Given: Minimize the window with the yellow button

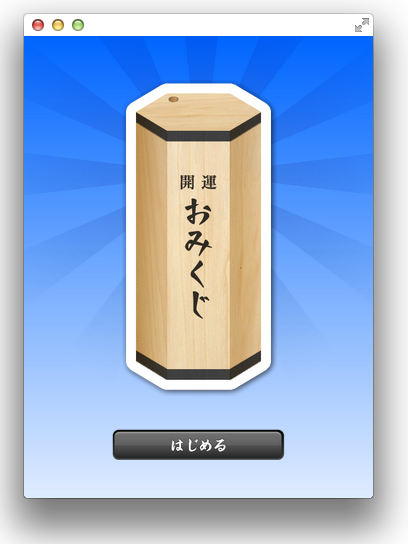Looking at the screenshot, I should pyautogui.click(x=58, y=25).
